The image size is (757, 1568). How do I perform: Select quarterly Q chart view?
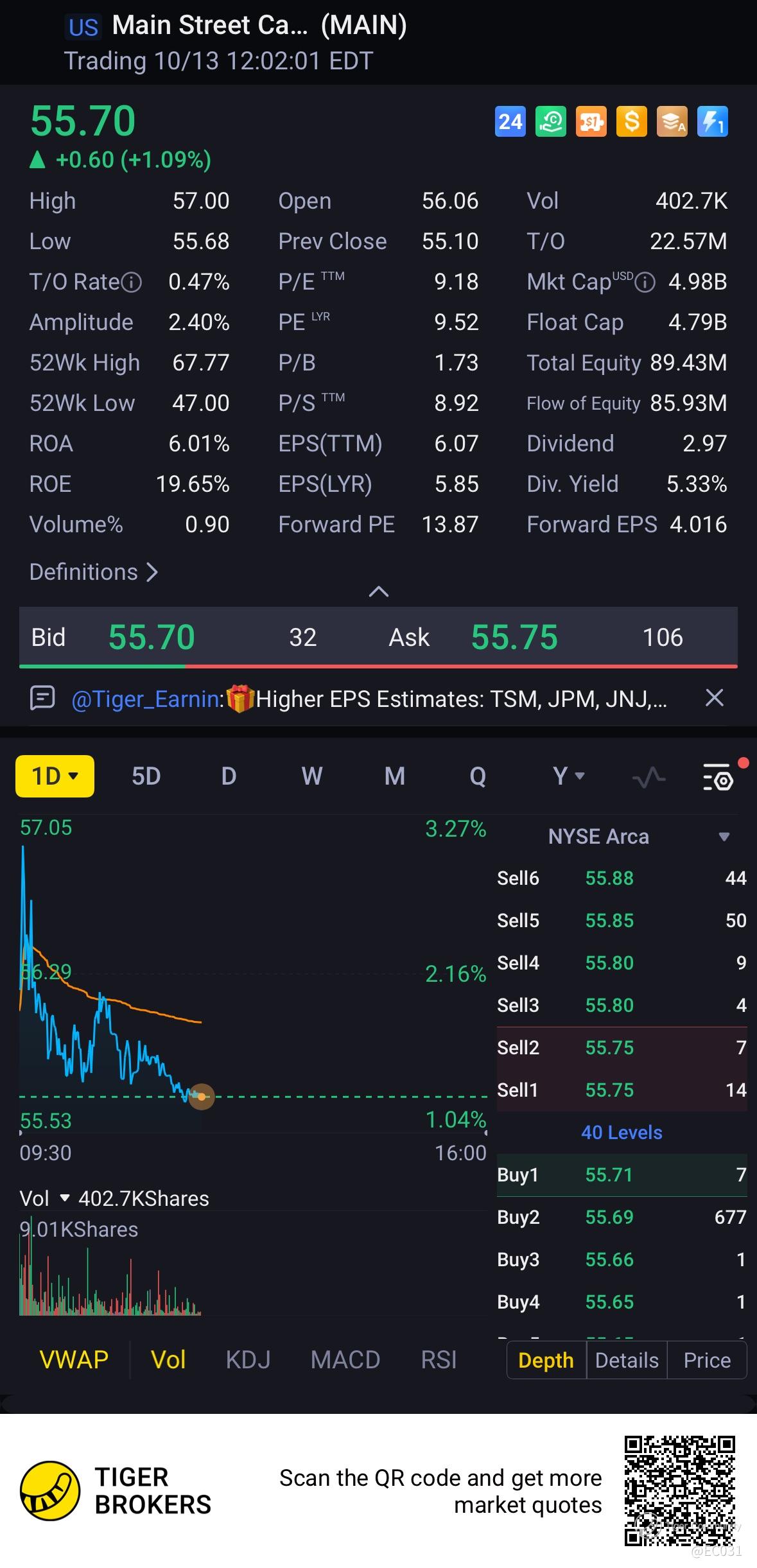click(477, 776)
